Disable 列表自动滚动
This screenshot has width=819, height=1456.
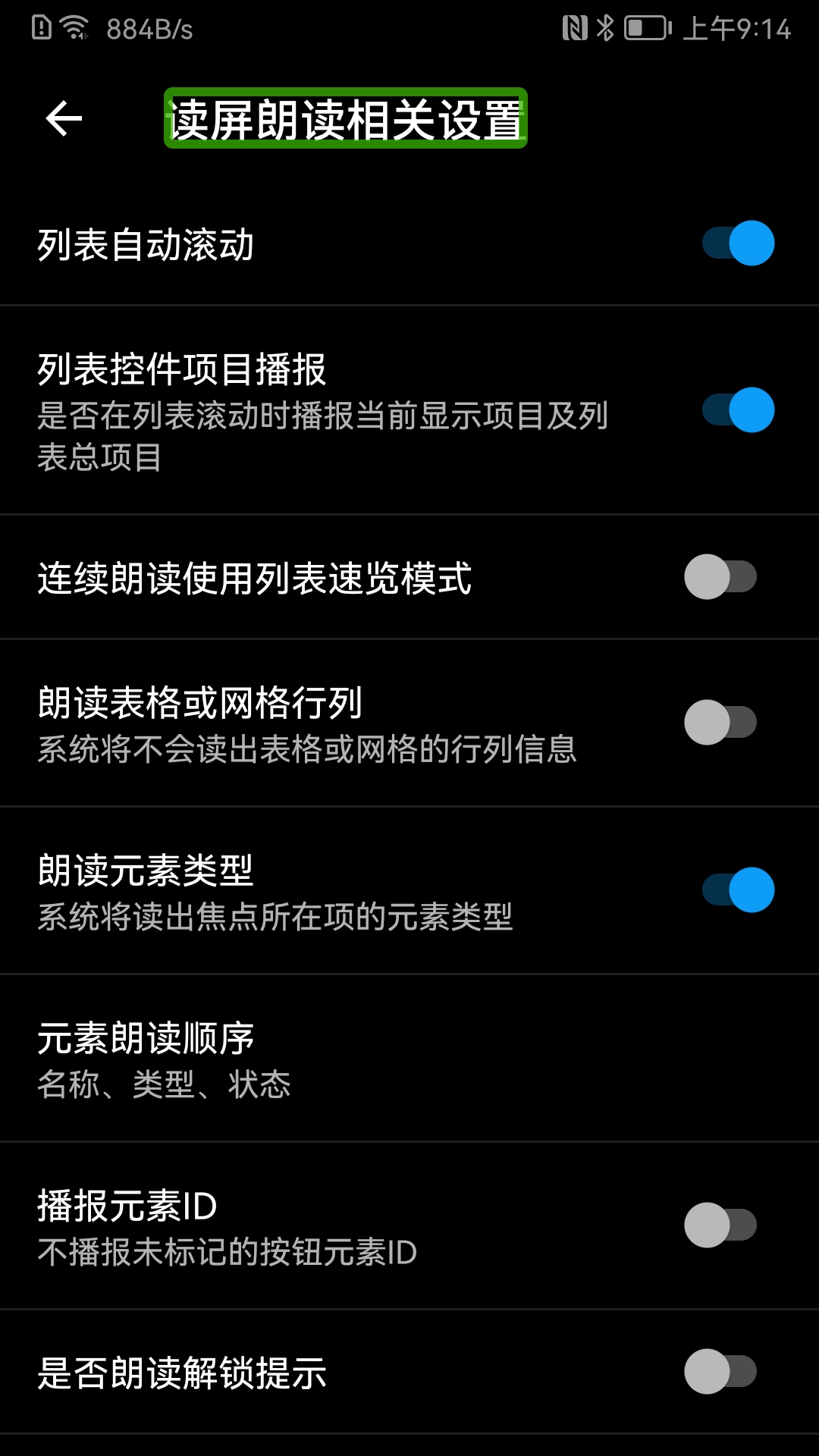[733, 243]
